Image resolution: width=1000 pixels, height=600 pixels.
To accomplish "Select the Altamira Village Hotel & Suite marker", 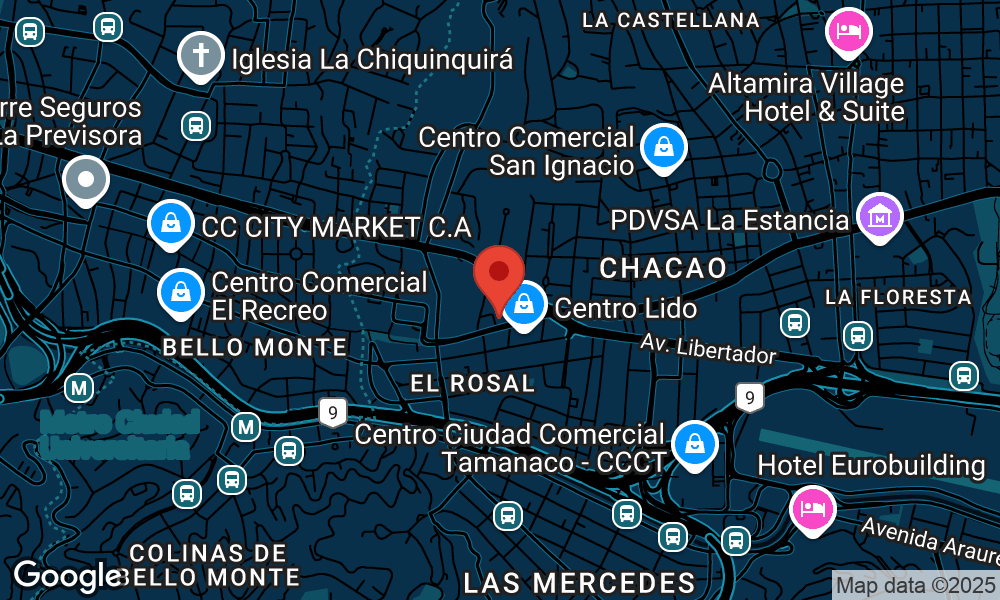I will pos(848,30).
